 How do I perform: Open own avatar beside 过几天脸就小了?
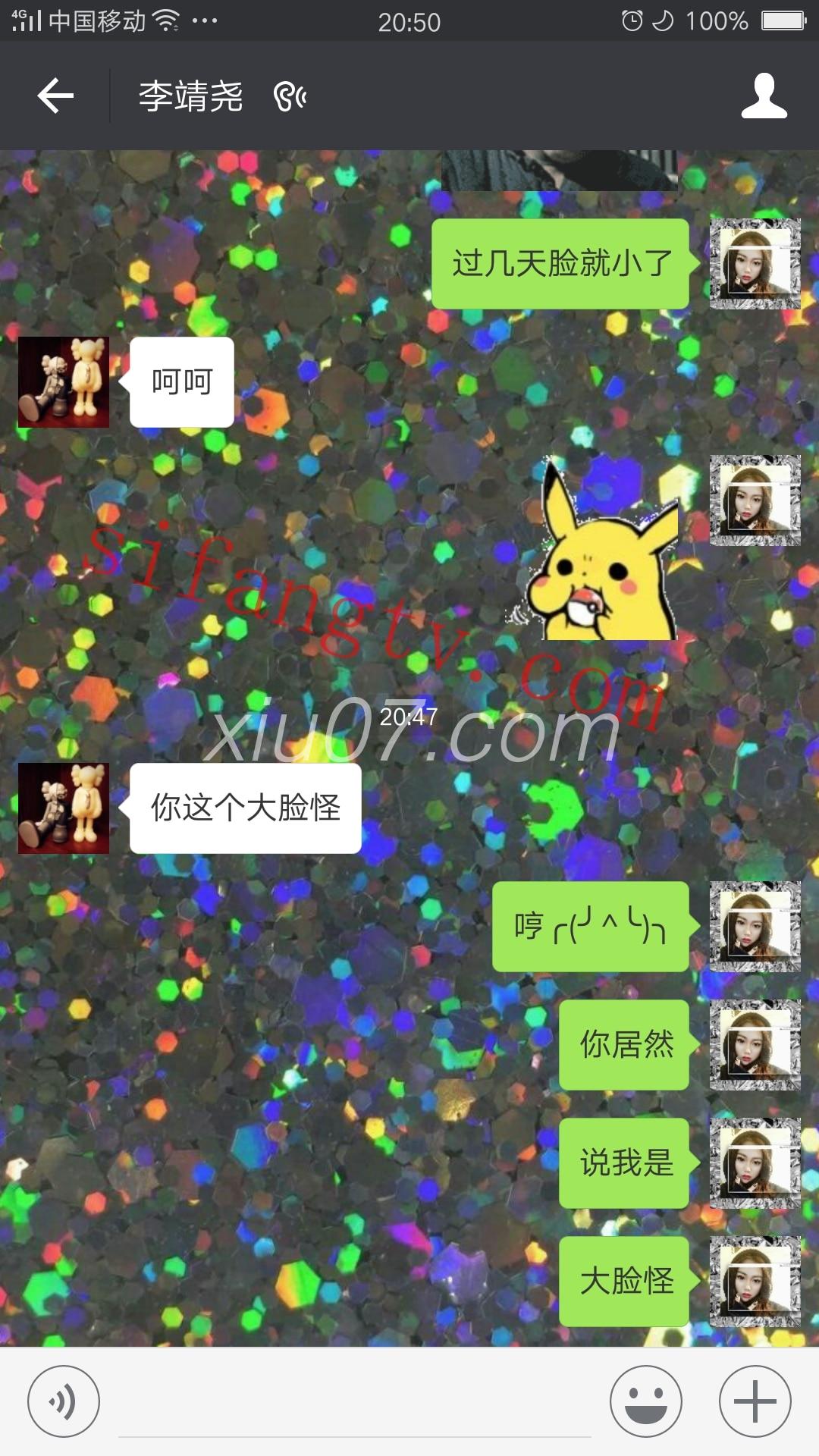tap(755, 264)
